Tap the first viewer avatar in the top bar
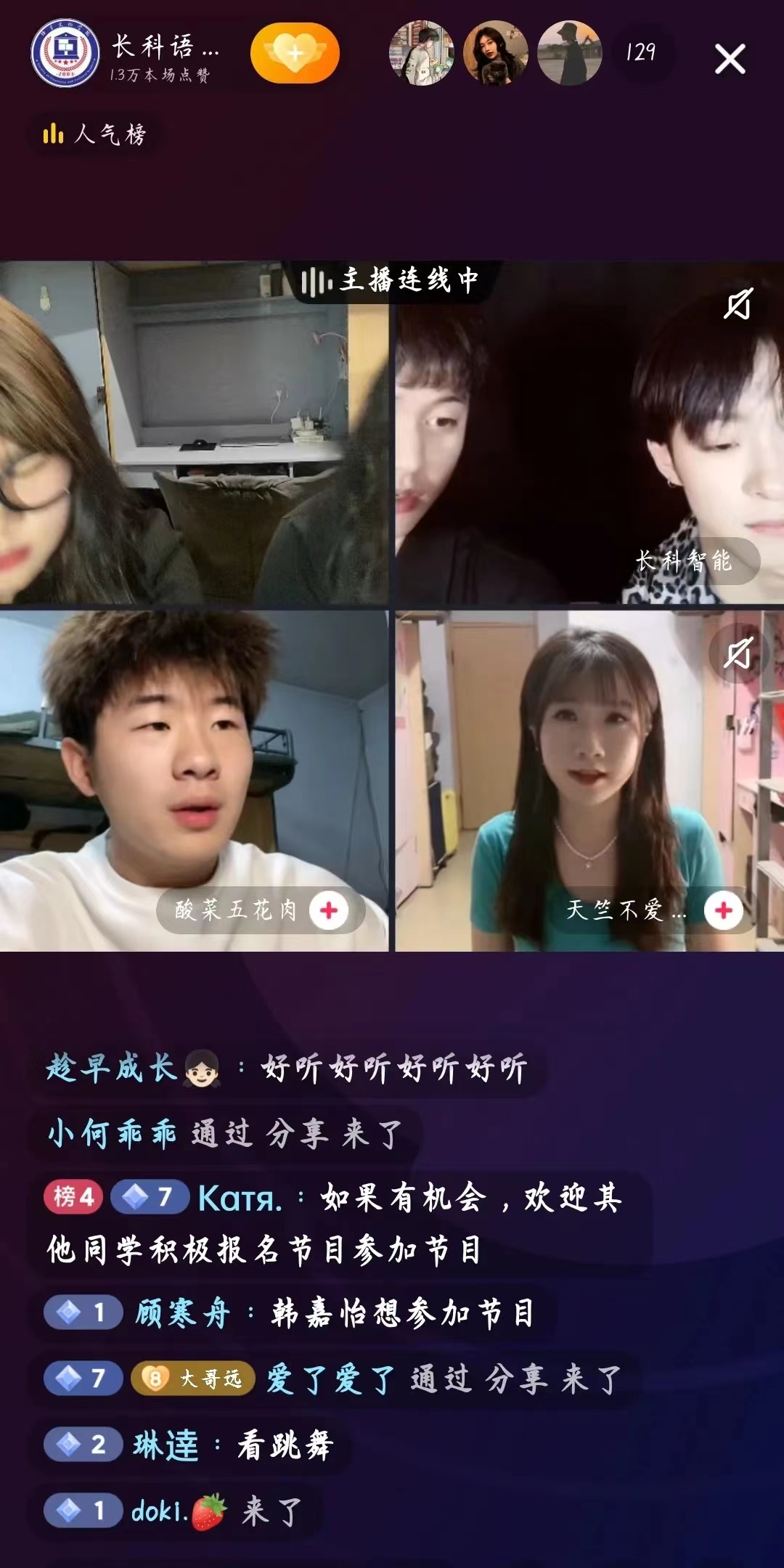This screenshot has width=784, height=1568. tap(420, 53)
